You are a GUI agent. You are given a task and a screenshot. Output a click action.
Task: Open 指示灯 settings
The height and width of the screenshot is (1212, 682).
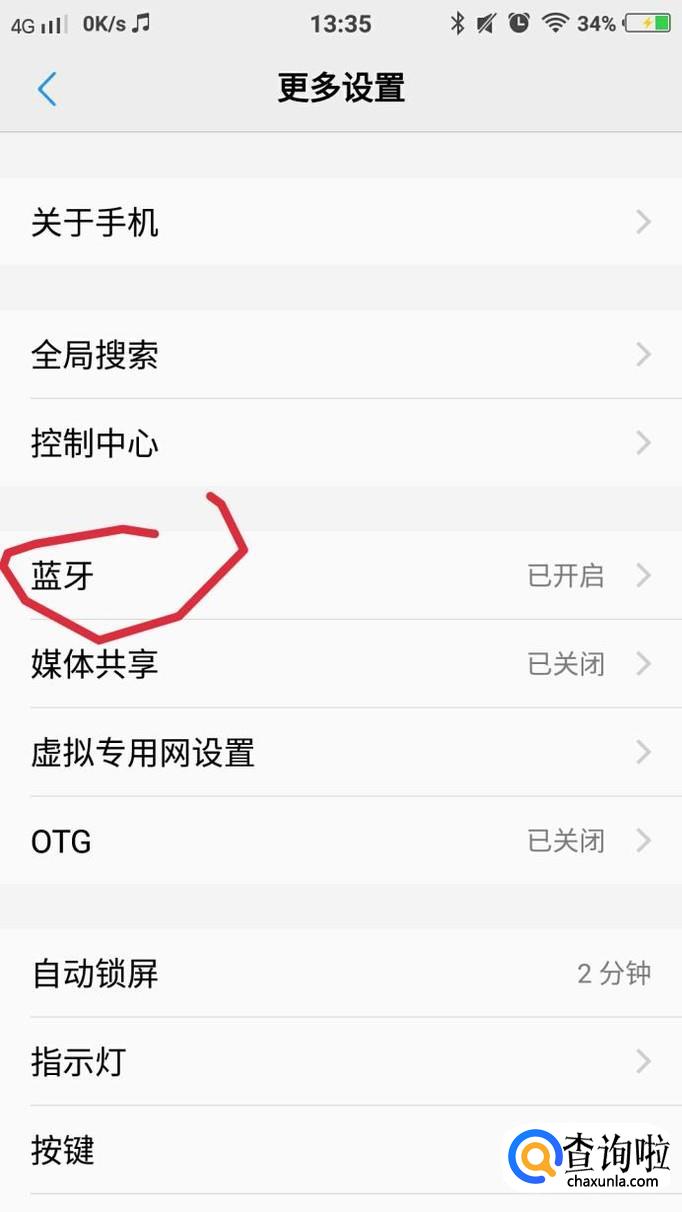[x=341, y=1061]
